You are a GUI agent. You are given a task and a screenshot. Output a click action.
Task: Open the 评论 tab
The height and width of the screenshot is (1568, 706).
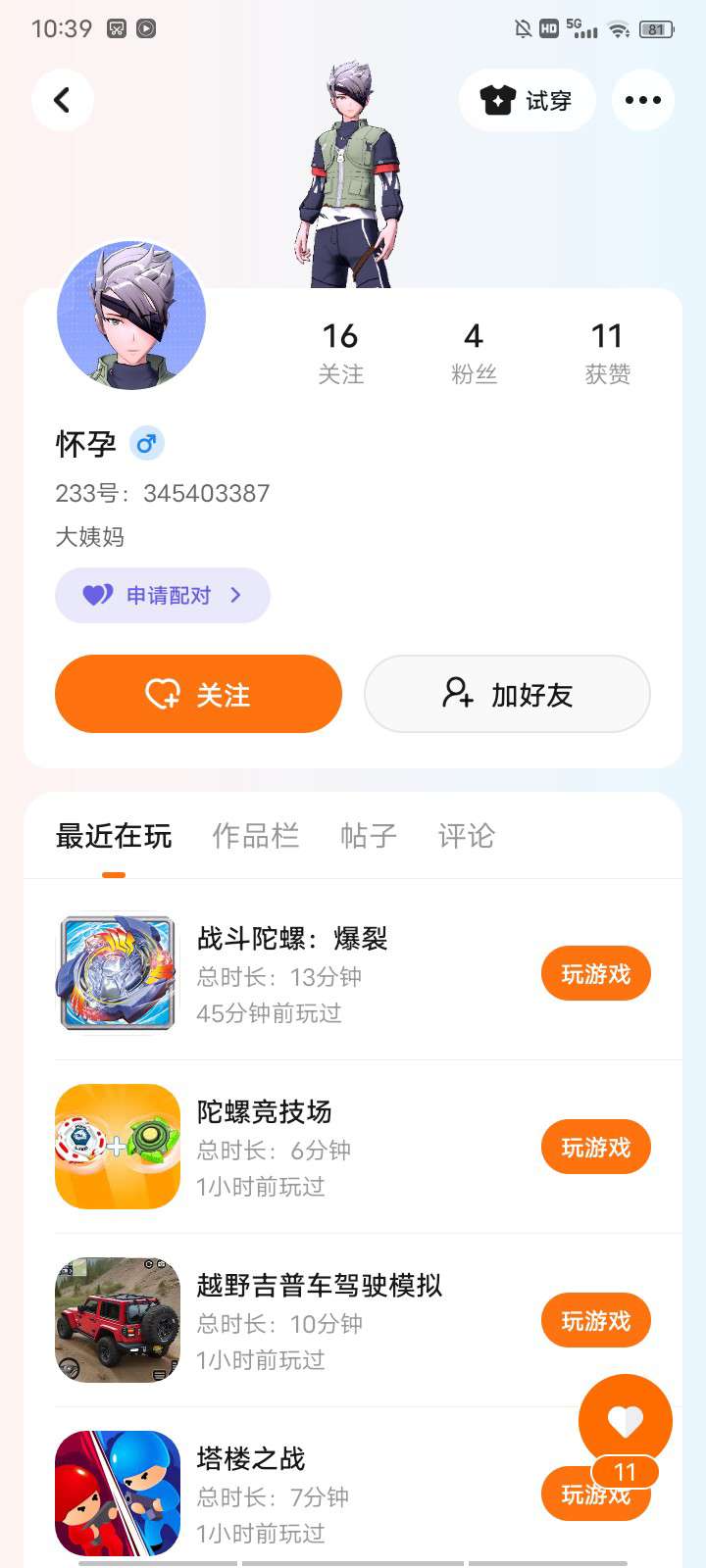click(466, 836)
